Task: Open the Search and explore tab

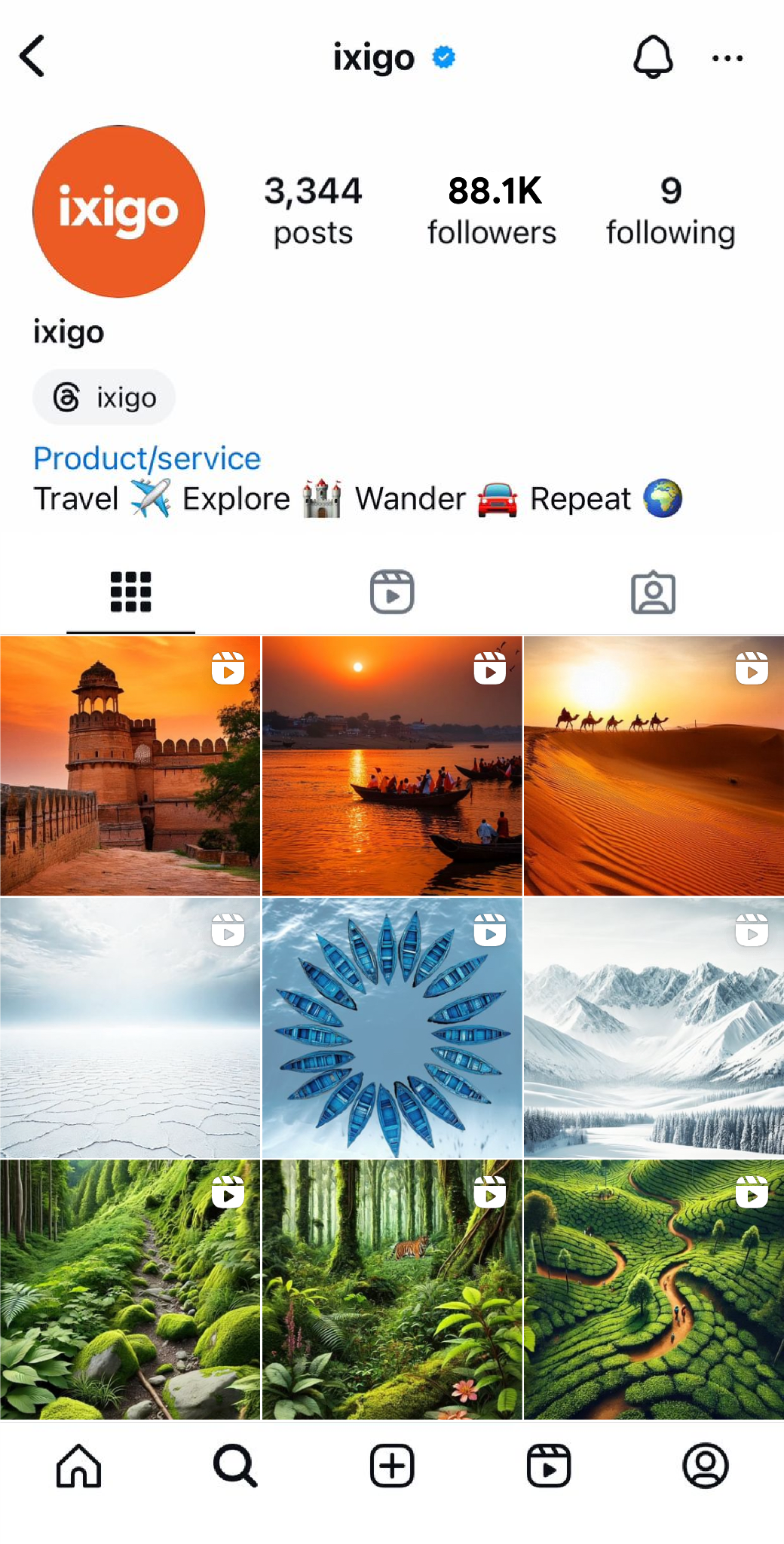Action: [235, 1466]
